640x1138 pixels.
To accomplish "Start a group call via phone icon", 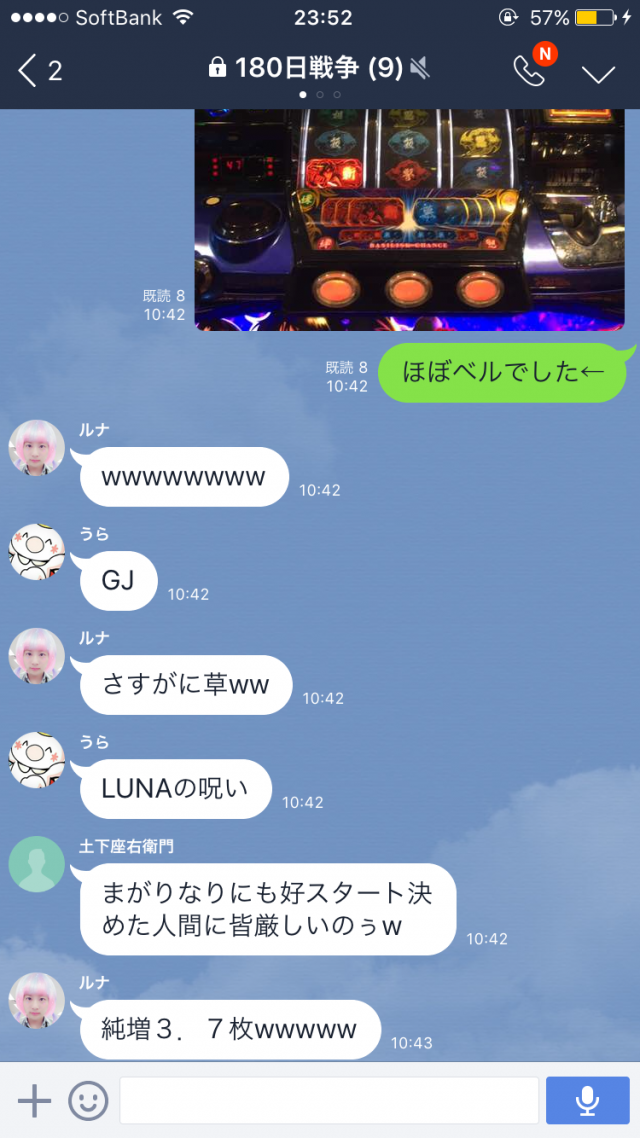I will click(528, 70).
